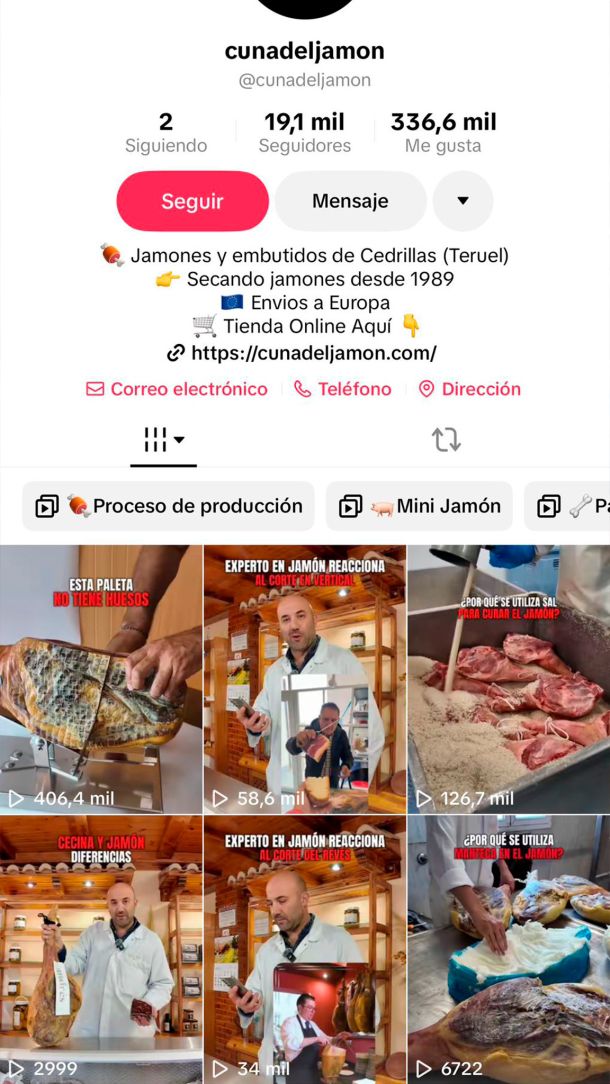
Task: Tap Correo electrónico contact option
Action: click(177, 389)
